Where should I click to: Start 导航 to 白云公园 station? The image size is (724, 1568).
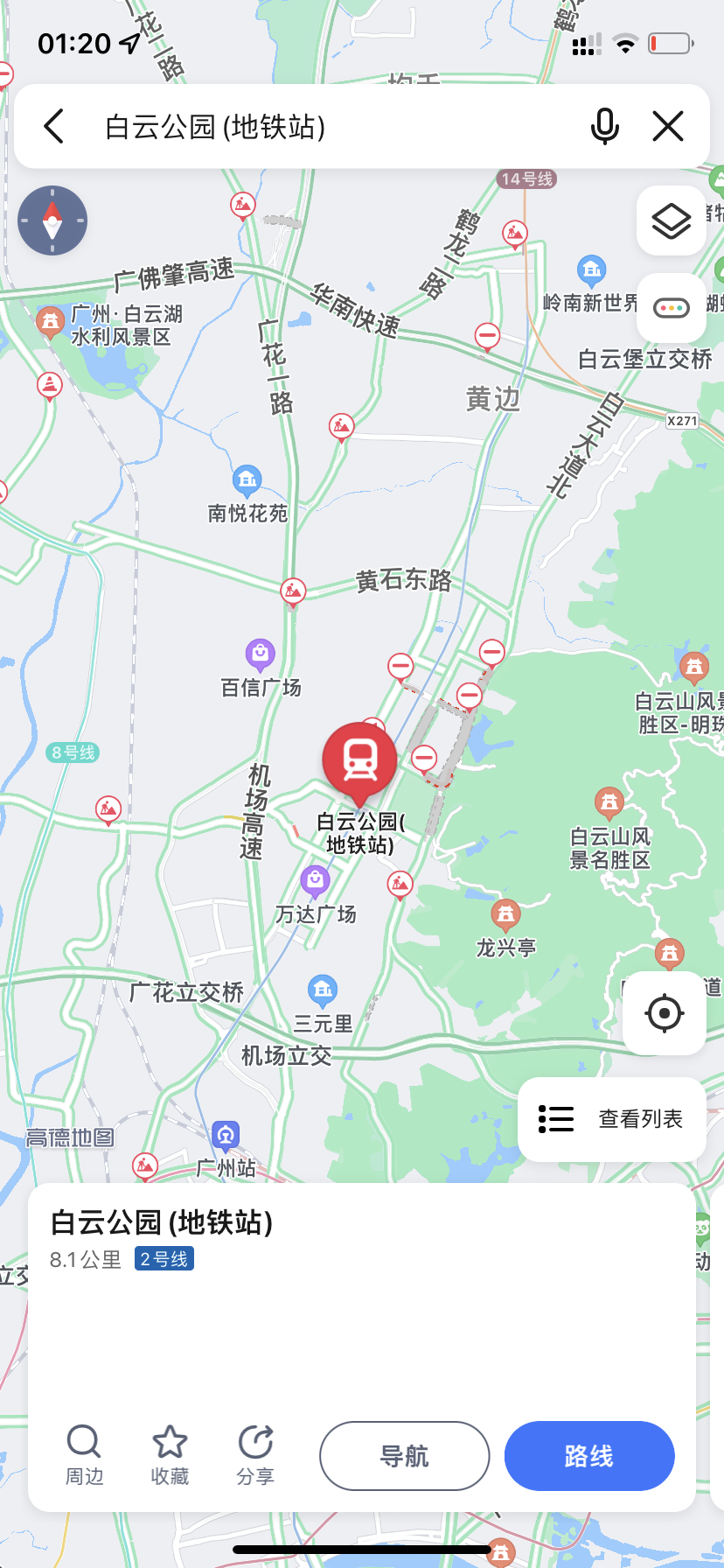pos(404,1456)
